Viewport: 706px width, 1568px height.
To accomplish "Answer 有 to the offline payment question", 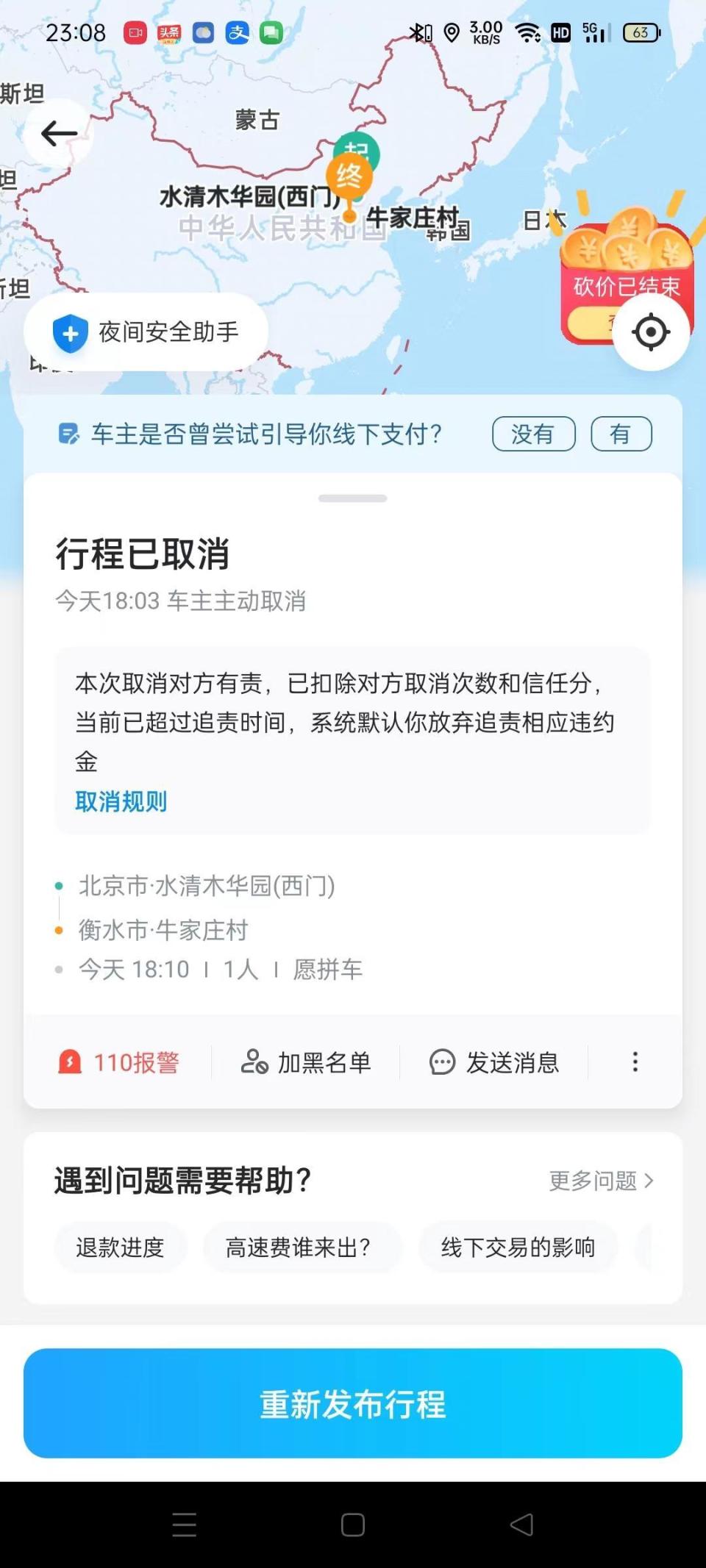I will pos(621,434).
